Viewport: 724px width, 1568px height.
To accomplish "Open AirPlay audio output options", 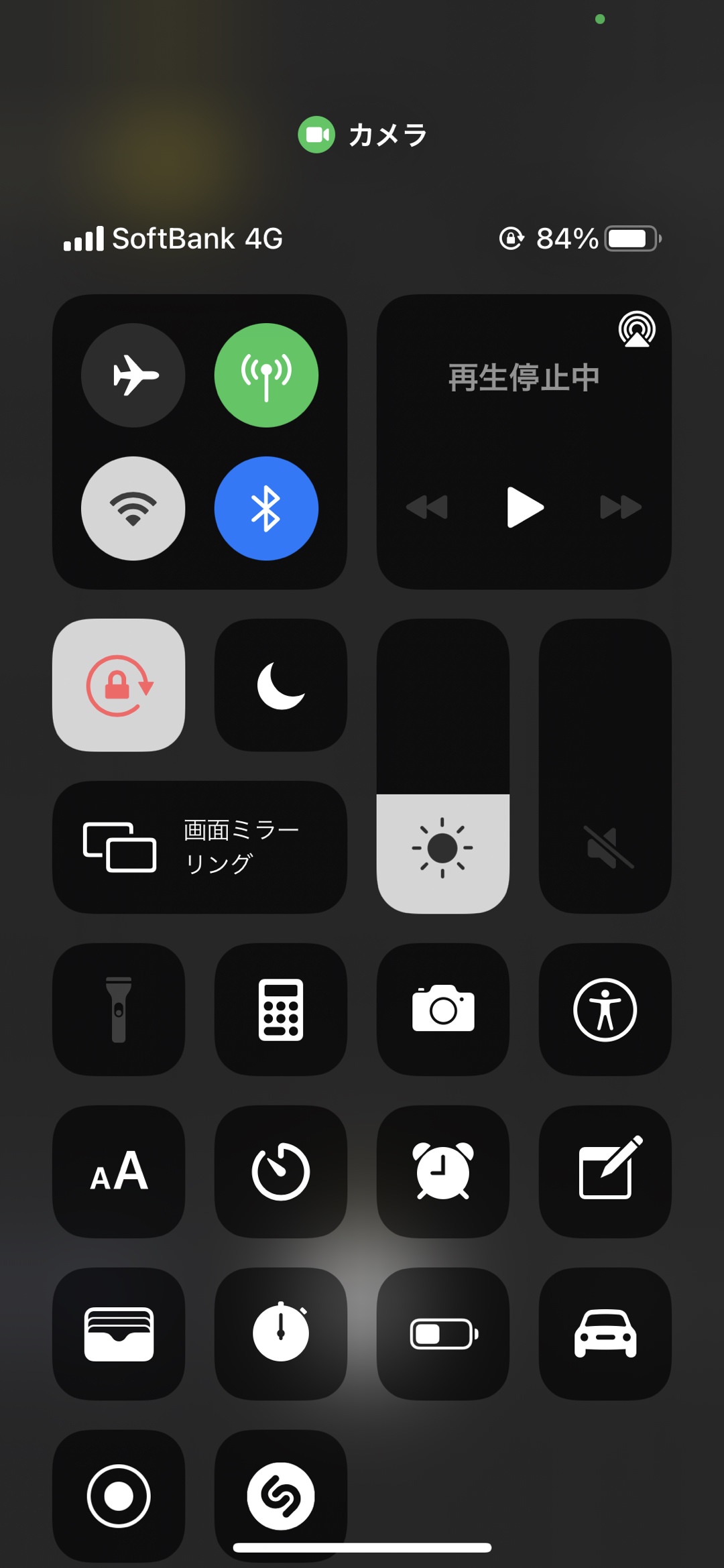I will 636,329.
